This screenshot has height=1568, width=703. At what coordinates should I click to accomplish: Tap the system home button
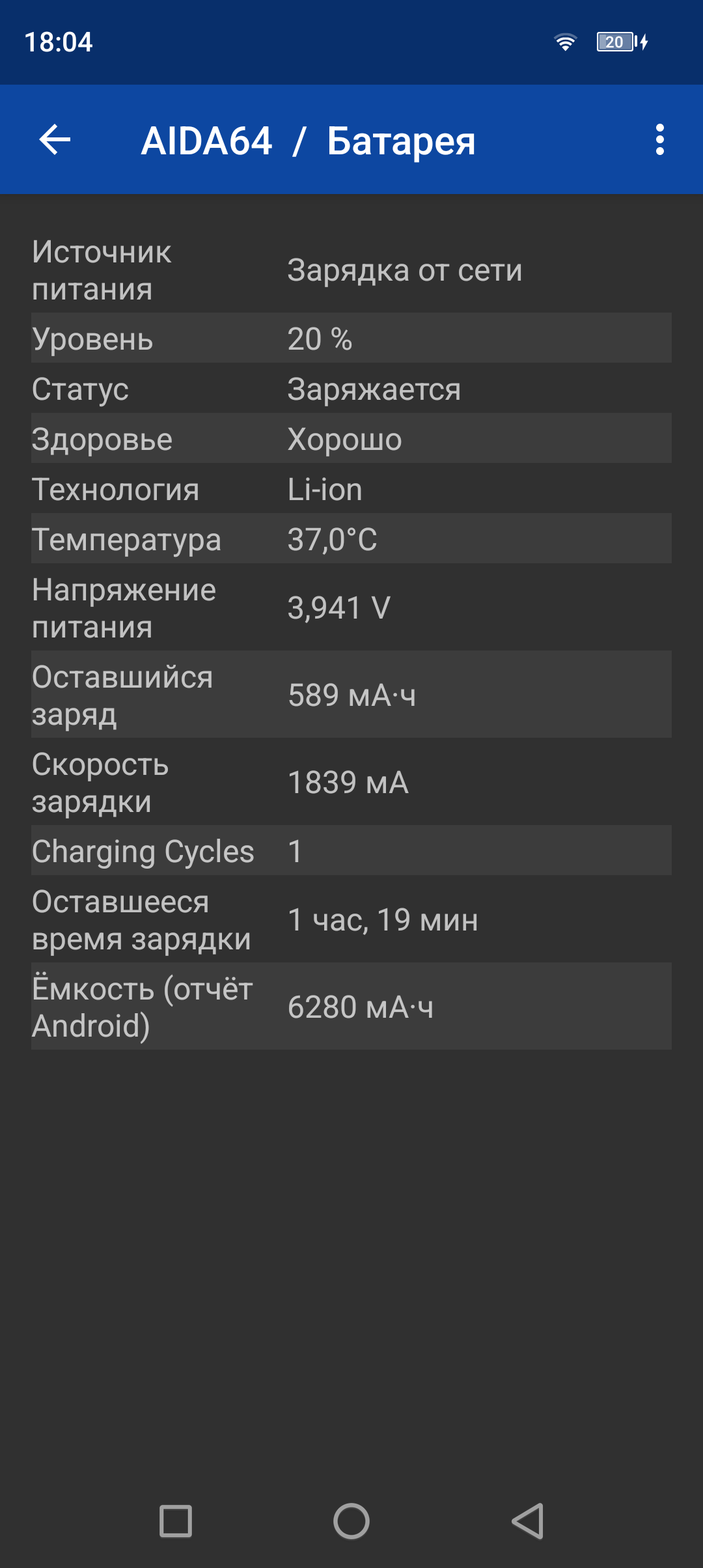pyautogui.click(x=351, y=1521)
